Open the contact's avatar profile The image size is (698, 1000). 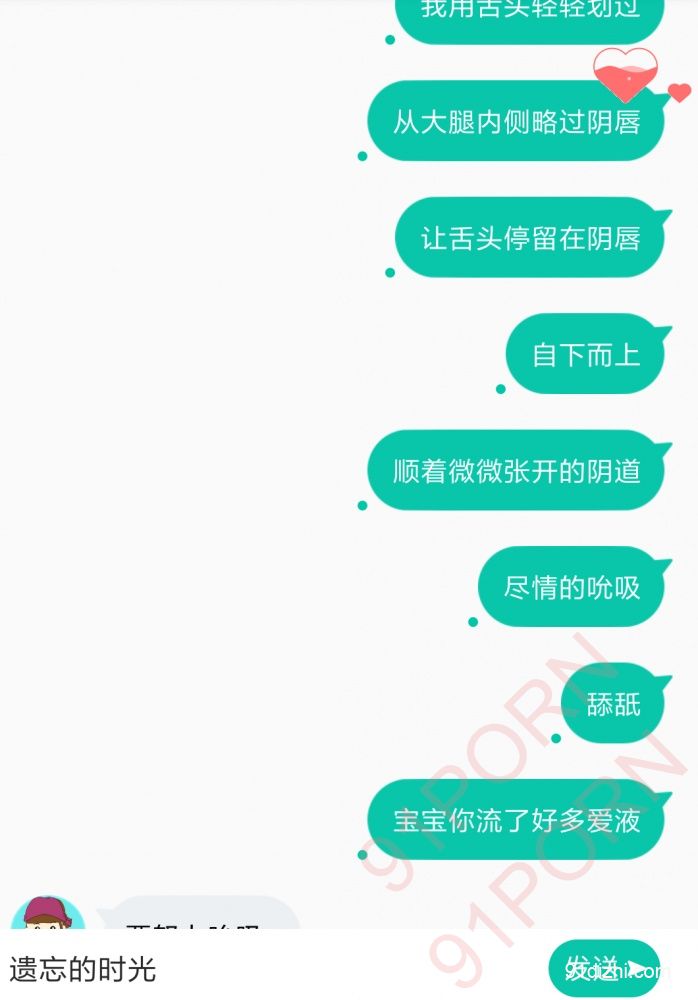[47, 916]
